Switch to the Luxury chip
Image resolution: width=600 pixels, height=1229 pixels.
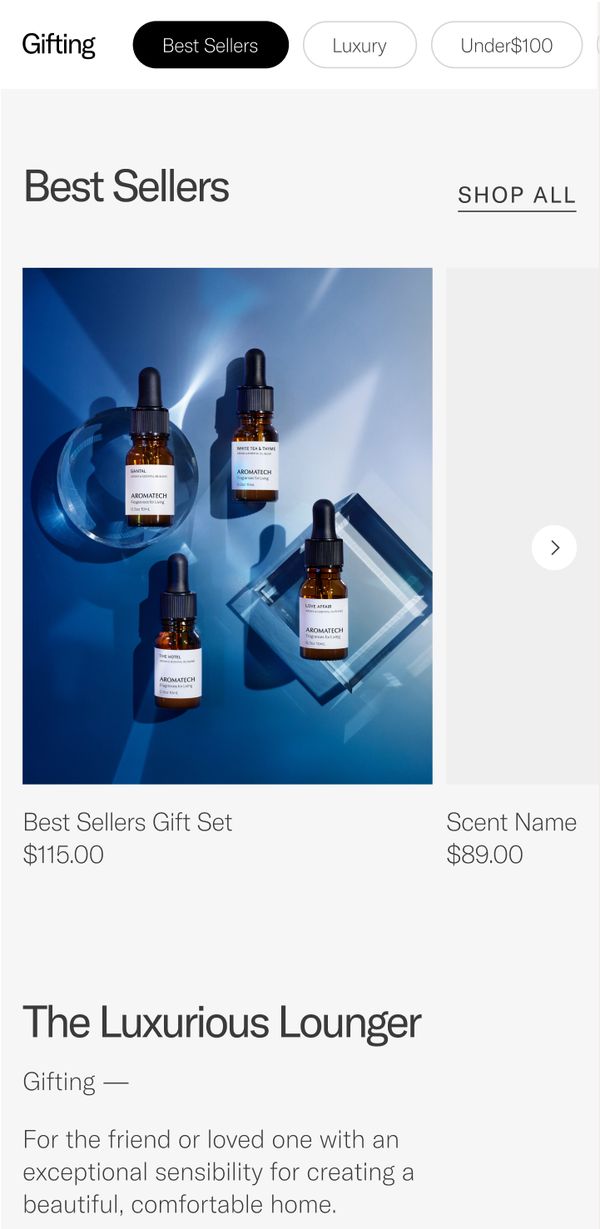tap(359, 45)
